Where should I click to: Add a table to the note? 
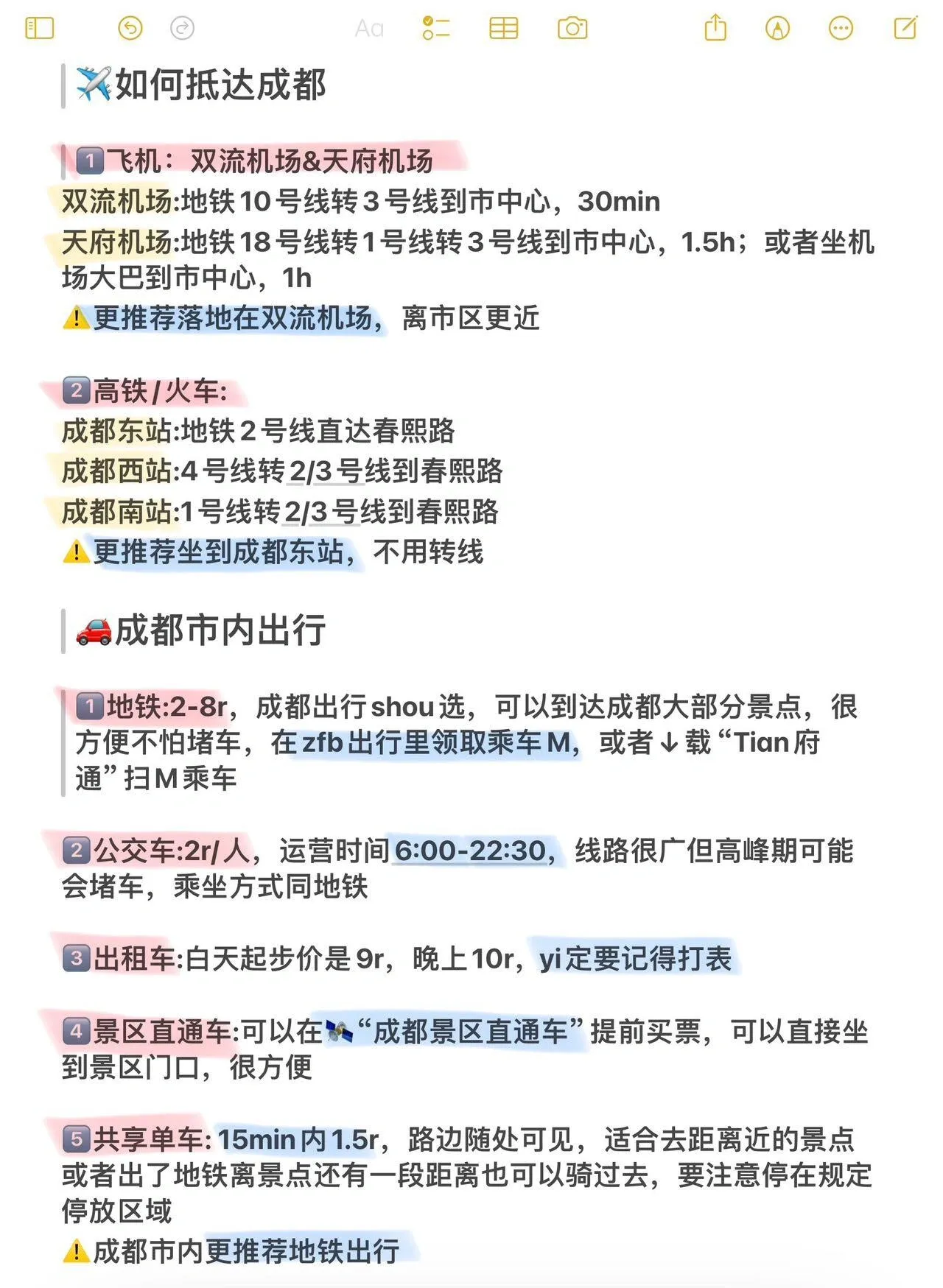(504, 29)
